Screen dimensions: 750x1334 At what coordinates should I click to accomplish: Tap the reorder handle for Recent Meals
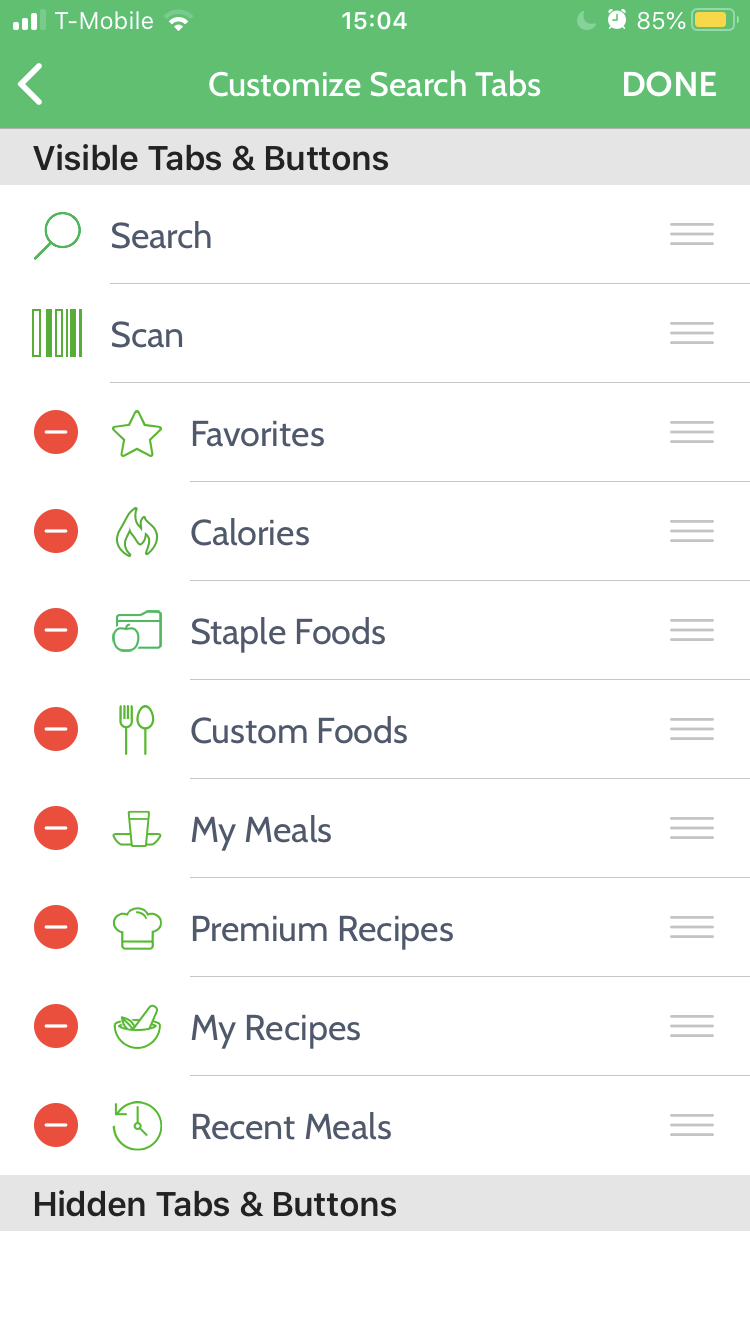tap(692, 1125)
